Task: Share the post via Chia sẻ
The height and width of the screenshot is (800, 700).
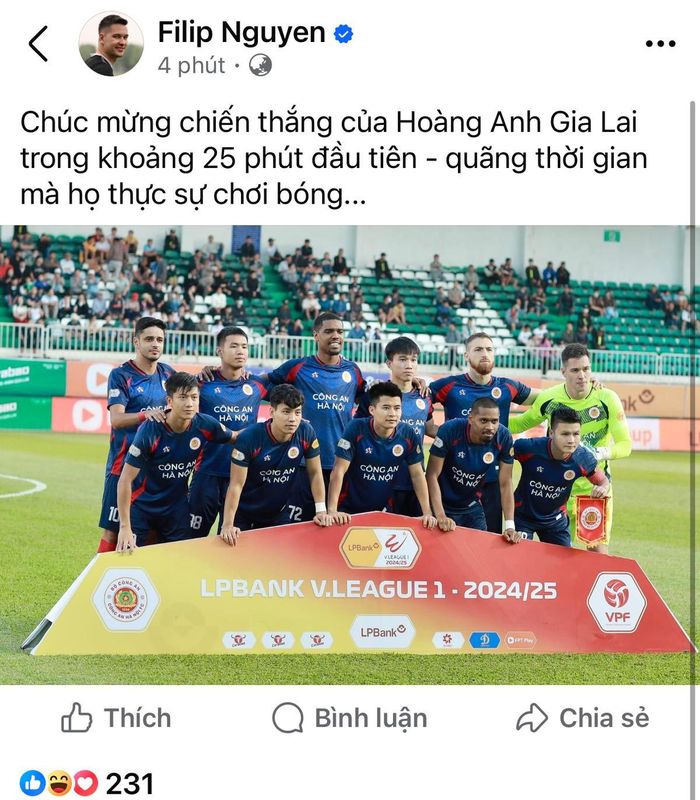Action: coord(583,718)
